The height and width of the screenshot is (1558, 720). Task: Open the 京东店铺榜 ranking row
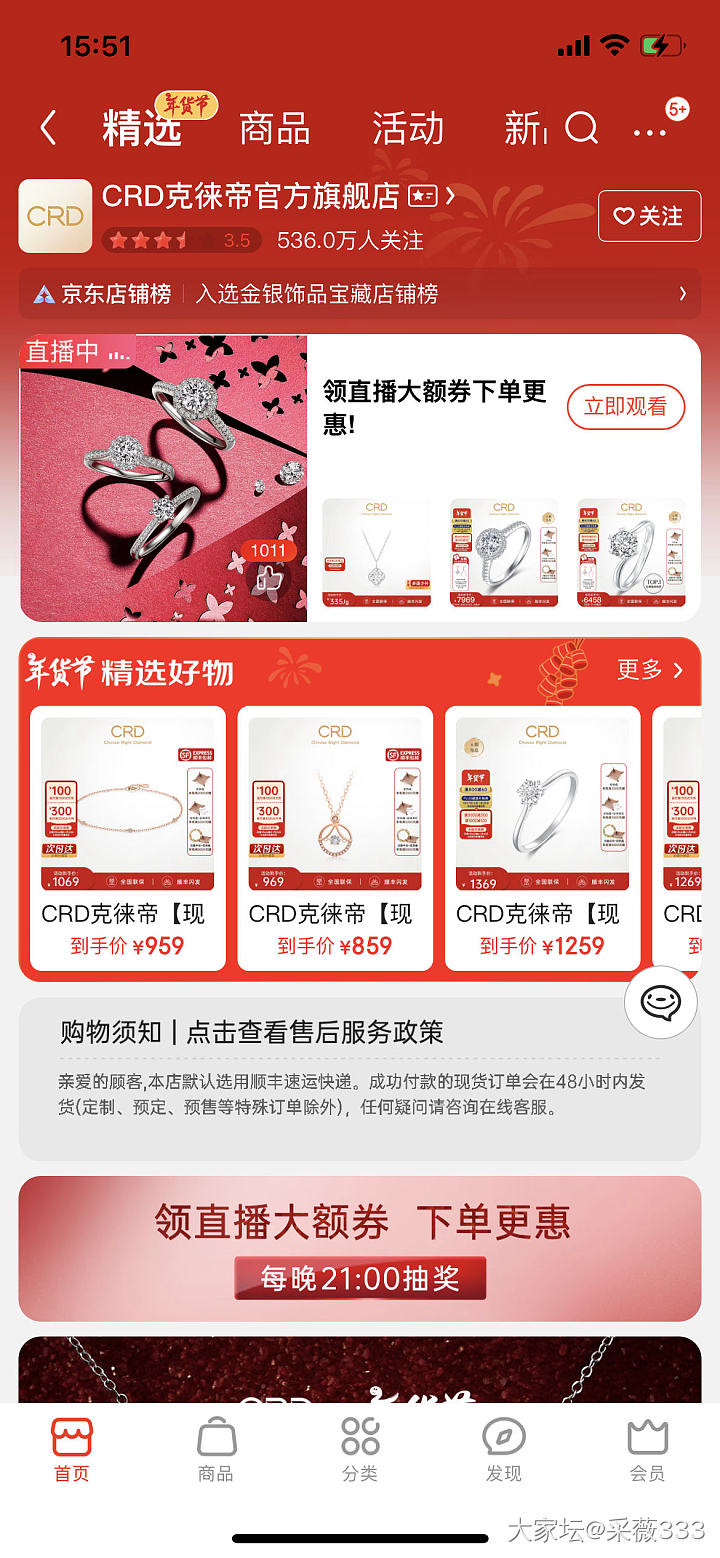click(x=360, y=294)
